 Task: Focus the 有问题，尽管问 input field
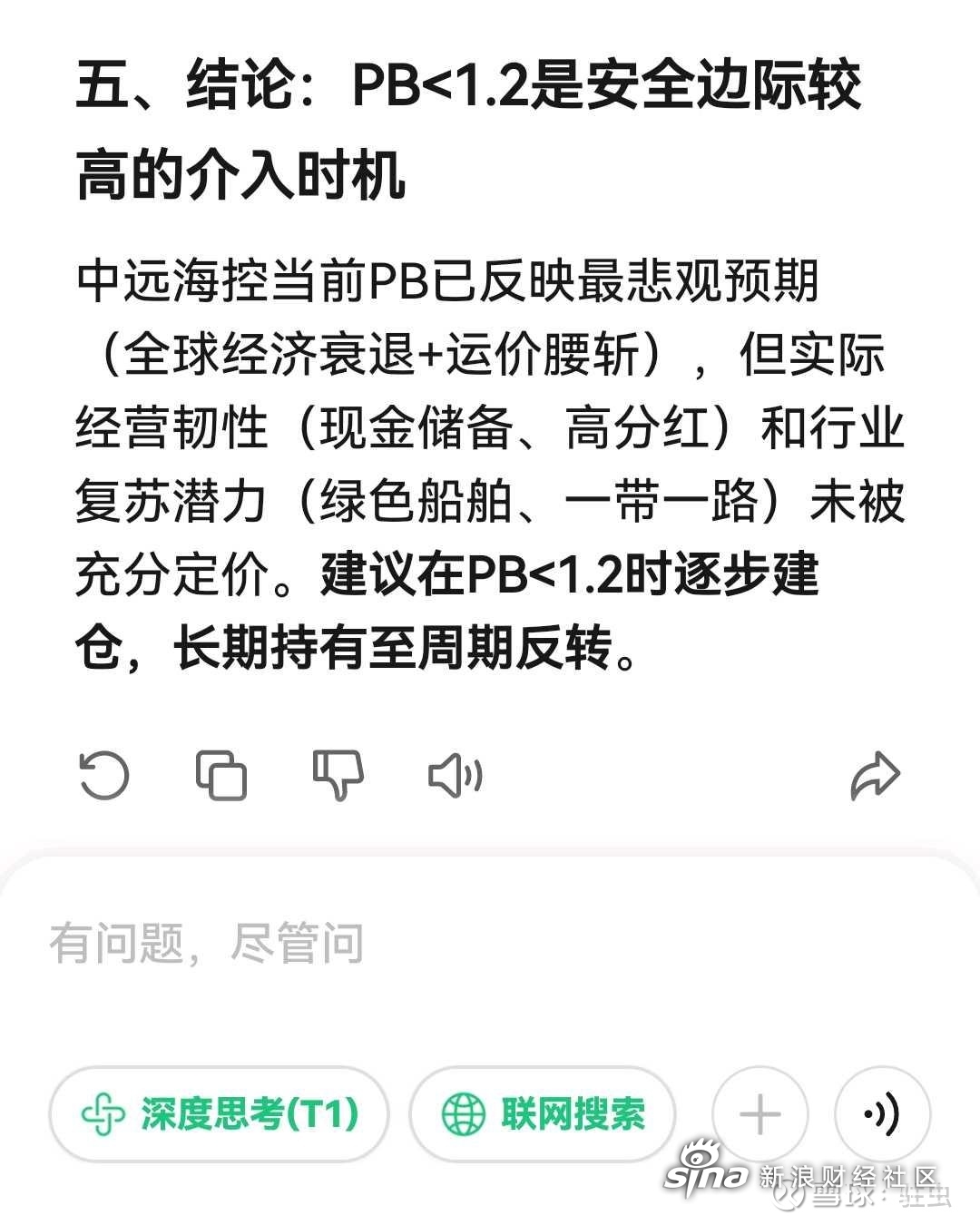pyautogui.click(x=454, y=944)
